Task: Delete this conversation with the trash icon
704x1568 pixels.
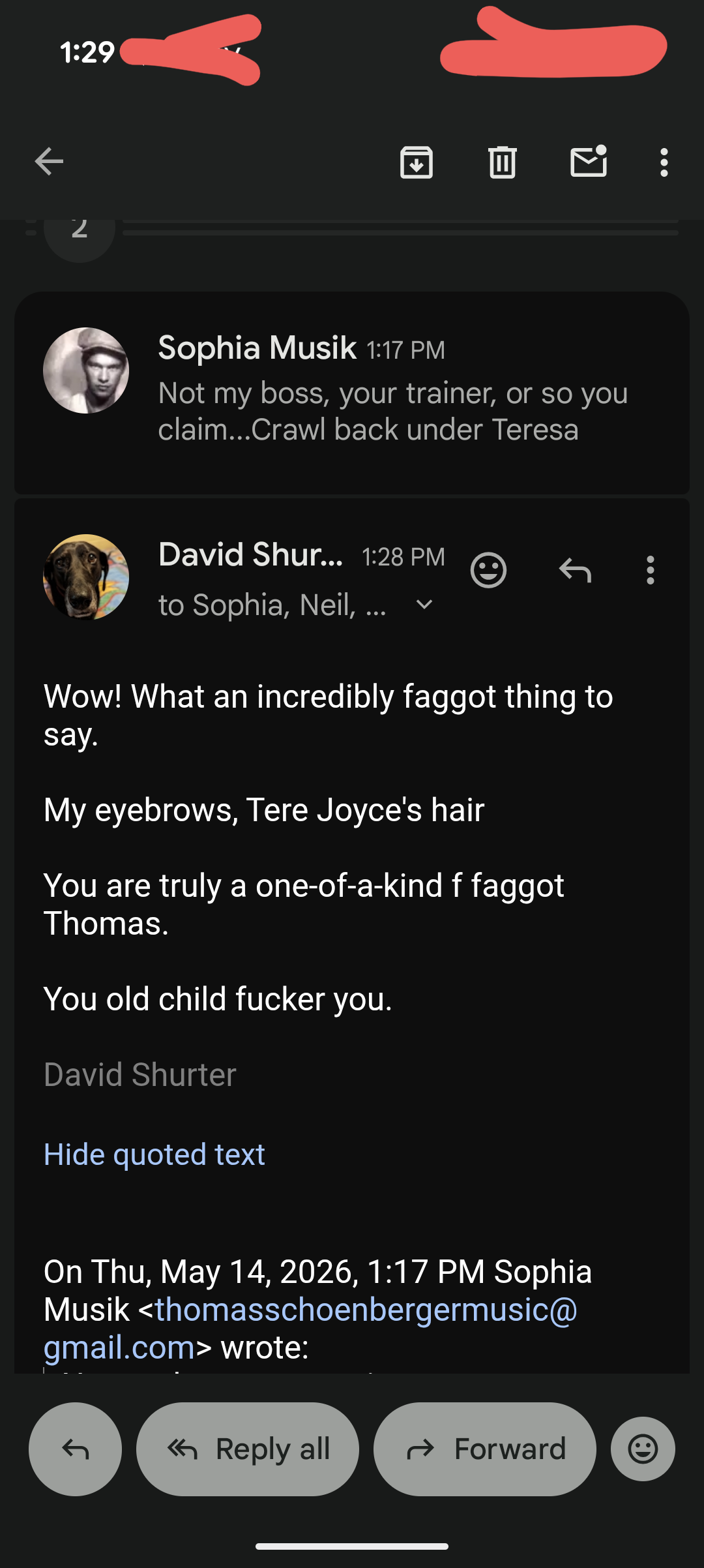Action: point(503,162)
